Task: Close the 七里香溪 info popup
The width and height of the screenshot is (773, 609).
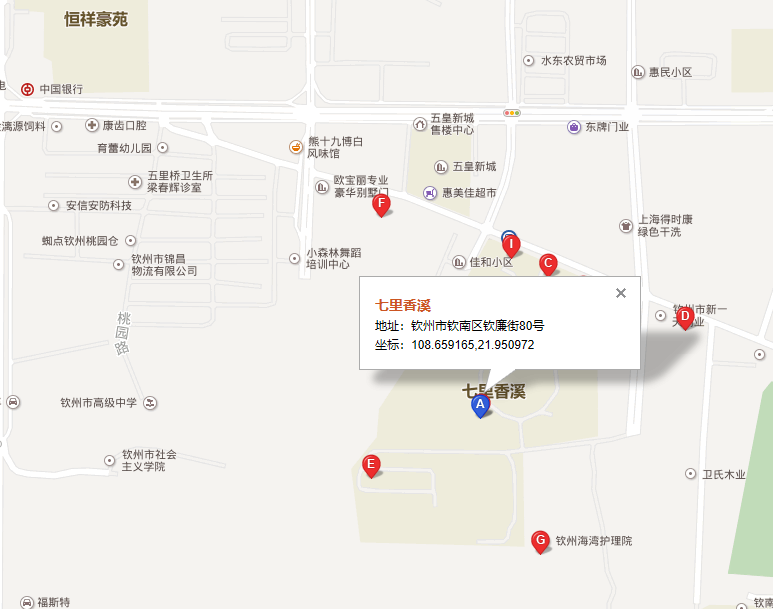Action: pyautogui.click(x=621, y=293)
